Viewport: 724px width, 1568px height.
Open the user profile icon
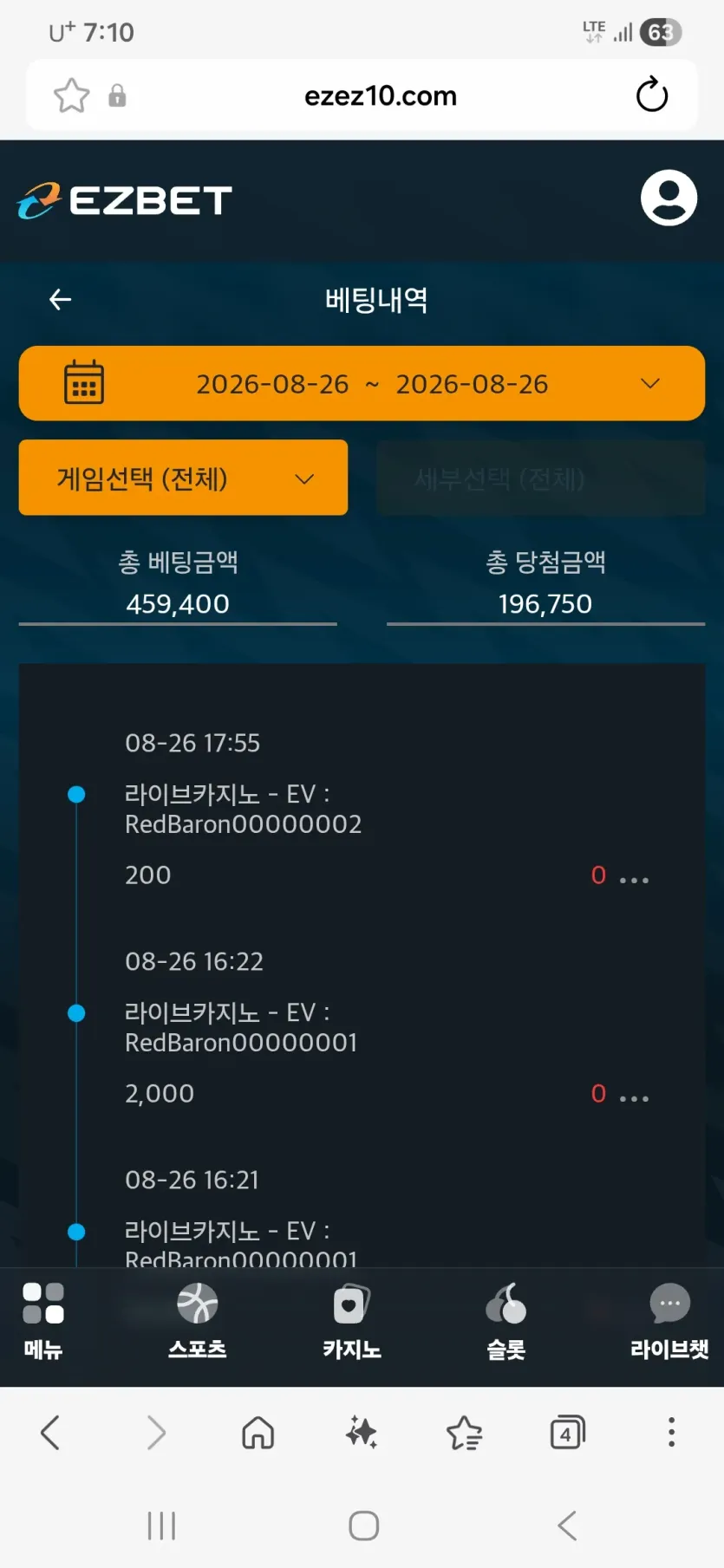[669, 198]
